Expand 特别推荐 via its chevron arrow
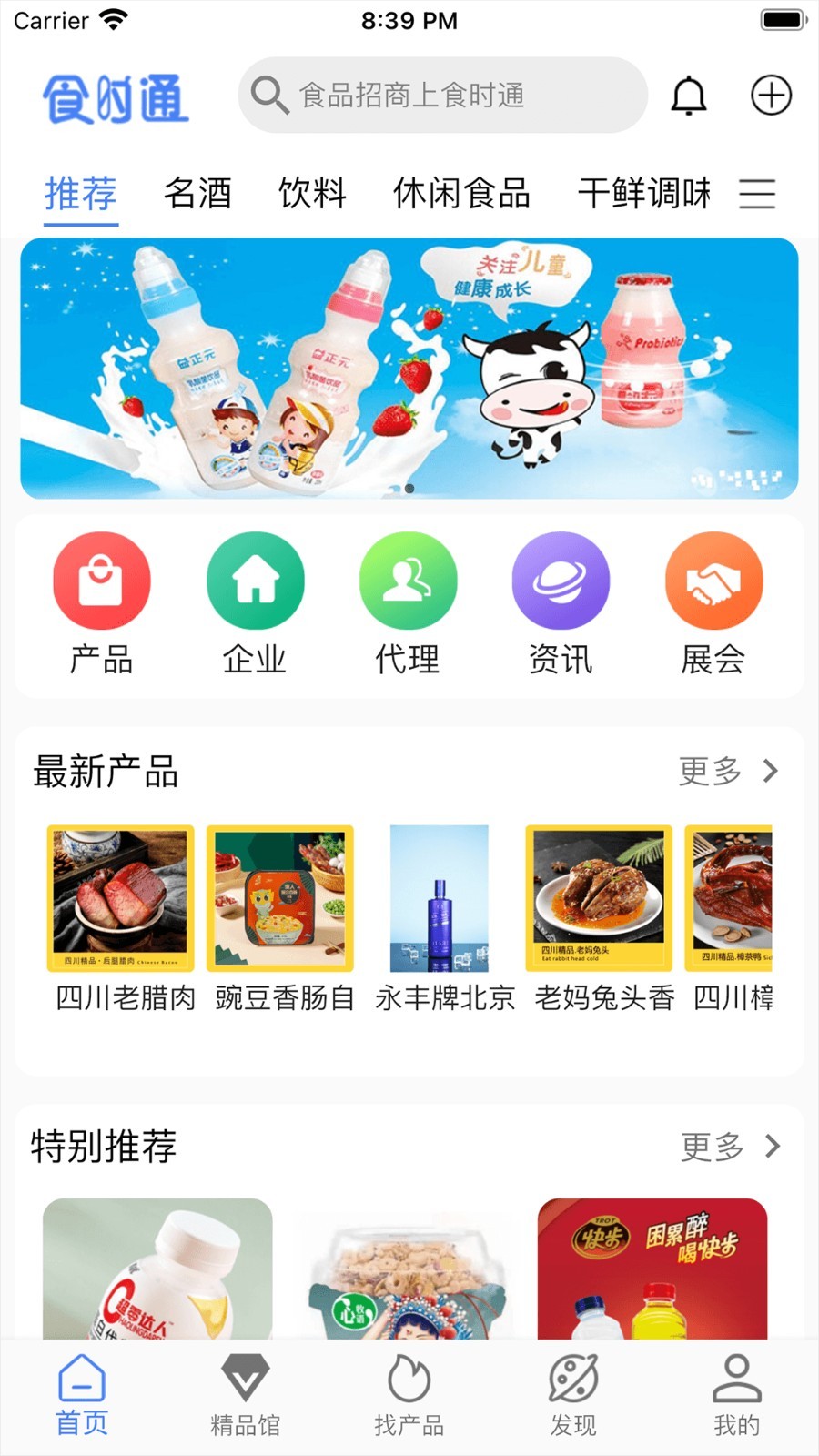819x1456 pixels. click(x=770, y=1147)
